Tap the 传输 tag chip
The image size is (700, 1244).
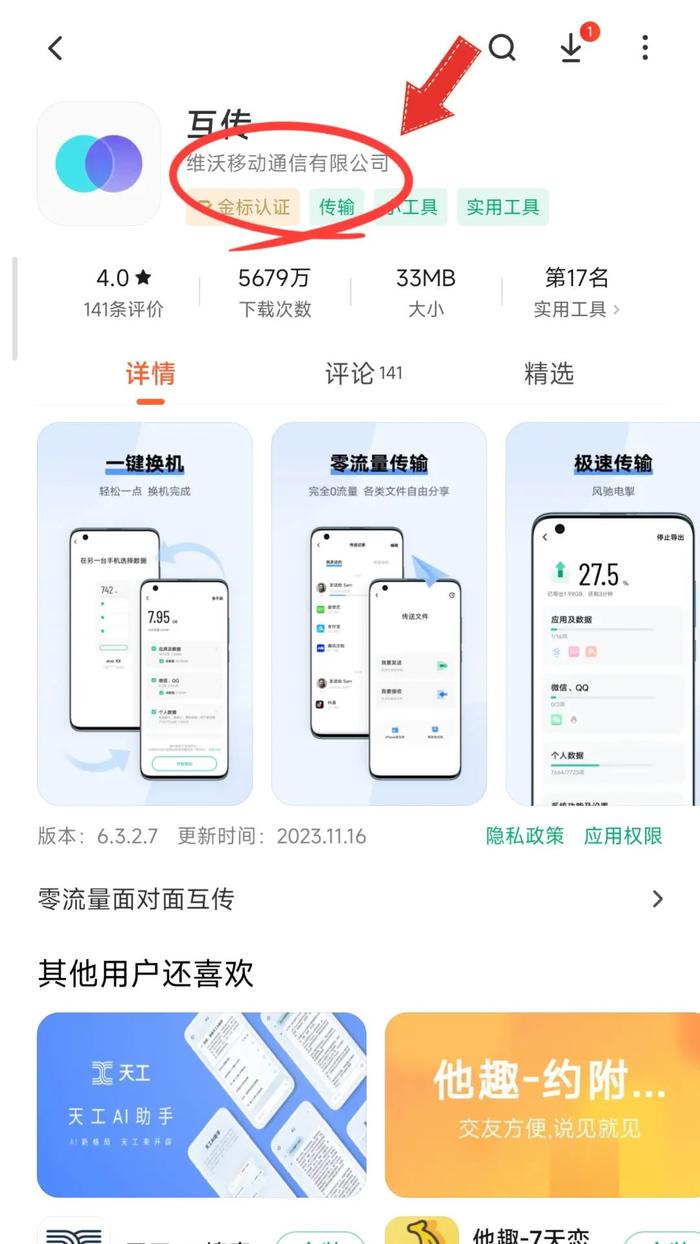[x=336, y=207]
